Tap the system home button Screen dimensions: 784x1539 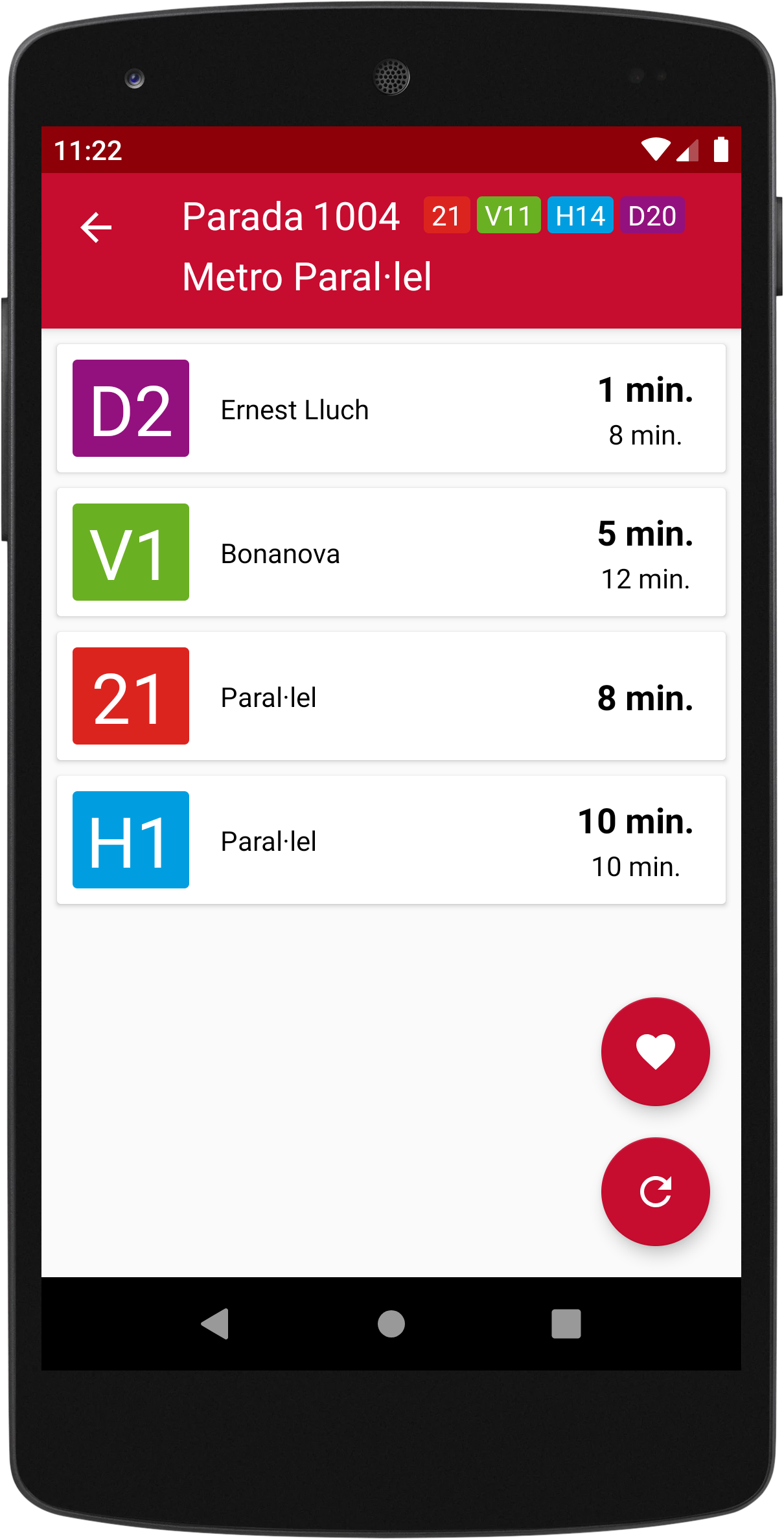391,1323
